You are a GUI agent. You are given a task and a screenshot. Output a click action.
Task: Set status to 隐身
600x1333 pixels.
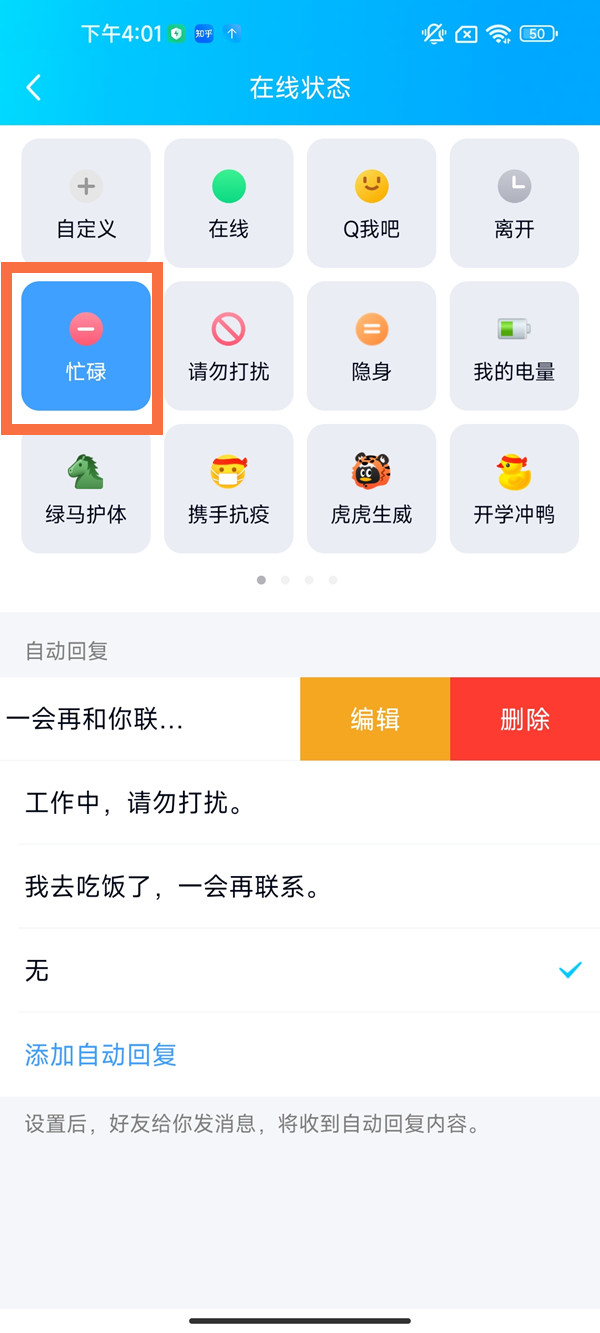371,346
